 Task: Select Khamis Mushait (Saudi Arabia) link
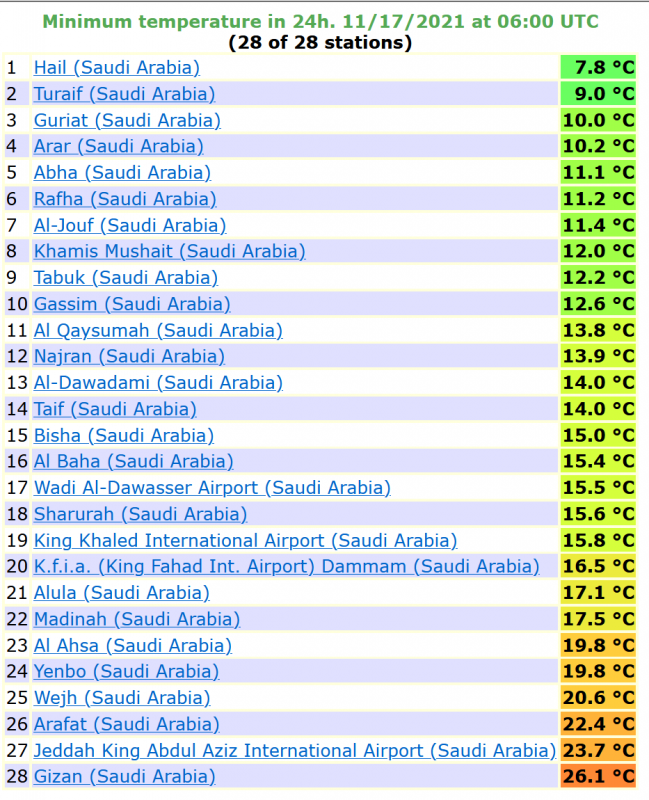tap(169, 251)
